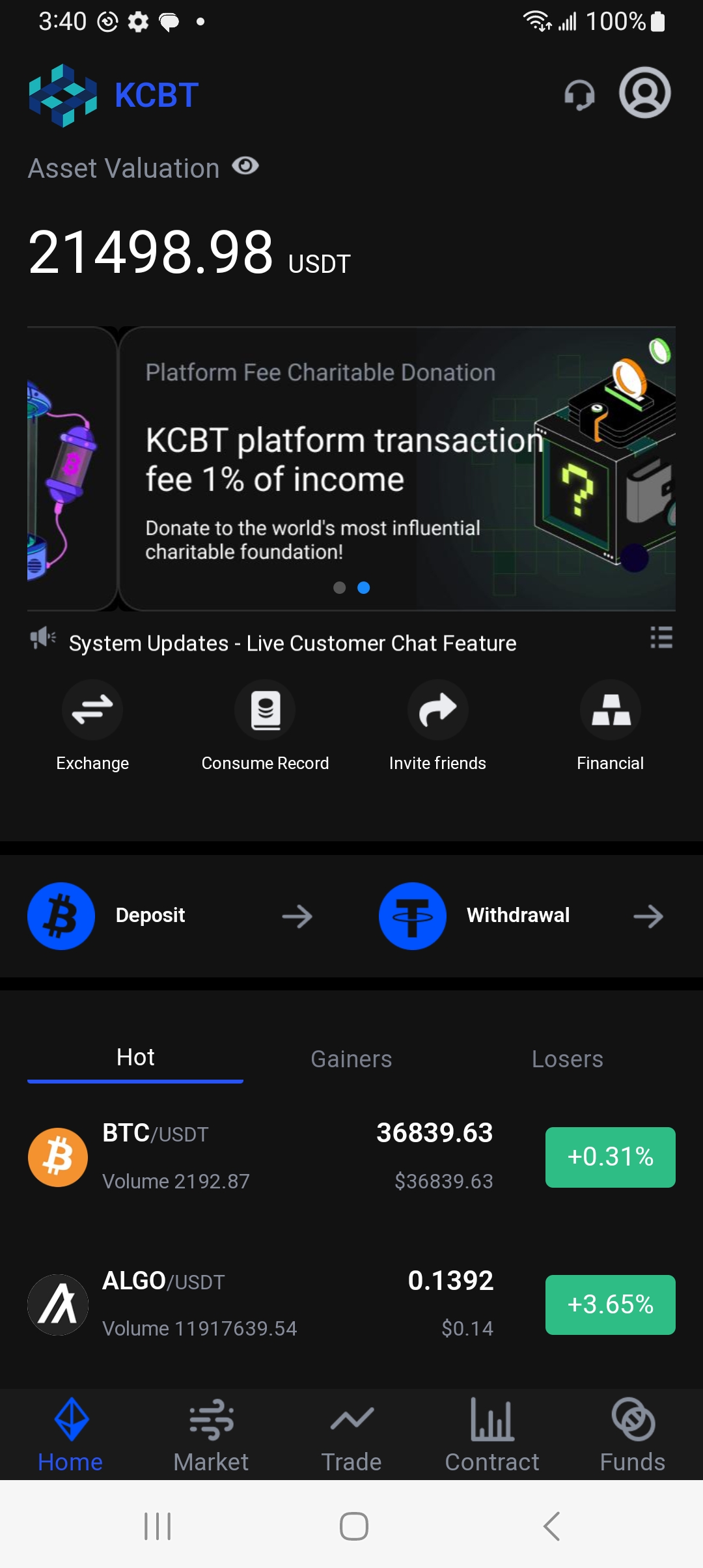Image resolution: width=703 pixels, height=1568 pixels.
Task: Go to Deposit
Action: point(171,916)
